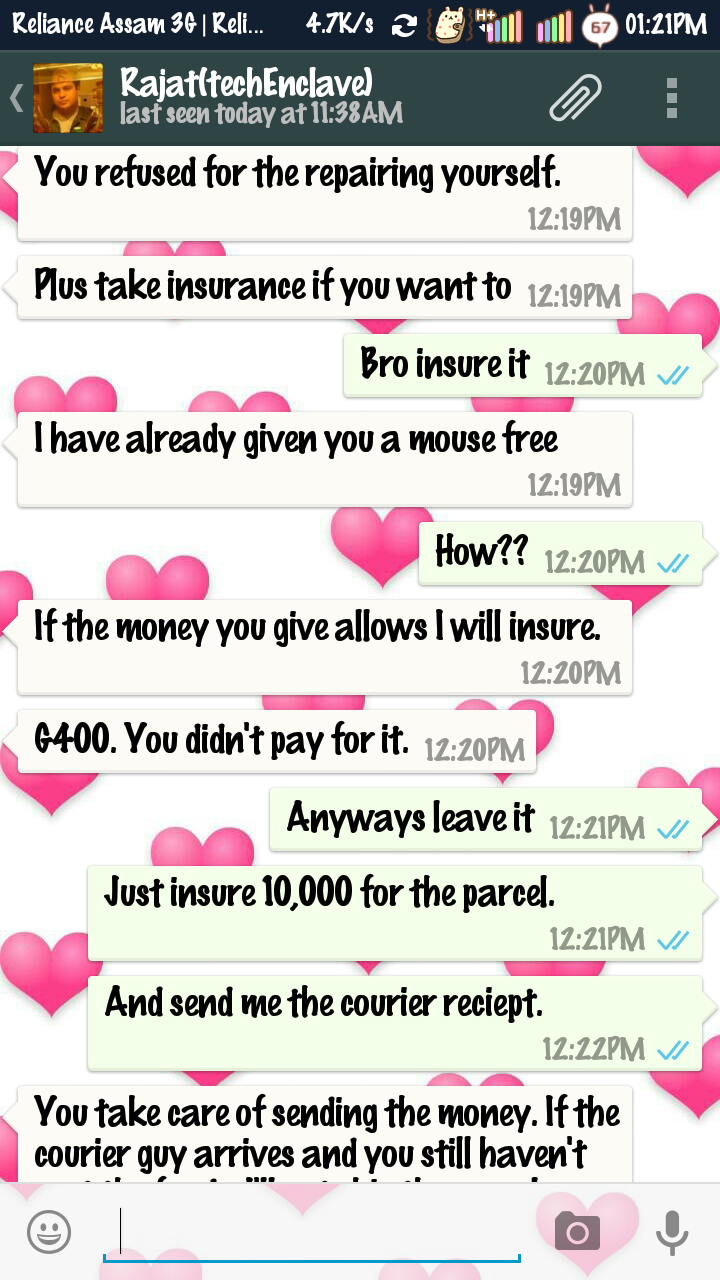This screenshot has width=720, height=1280.
Task: Open the overflow menu
Action: (672, 99)
